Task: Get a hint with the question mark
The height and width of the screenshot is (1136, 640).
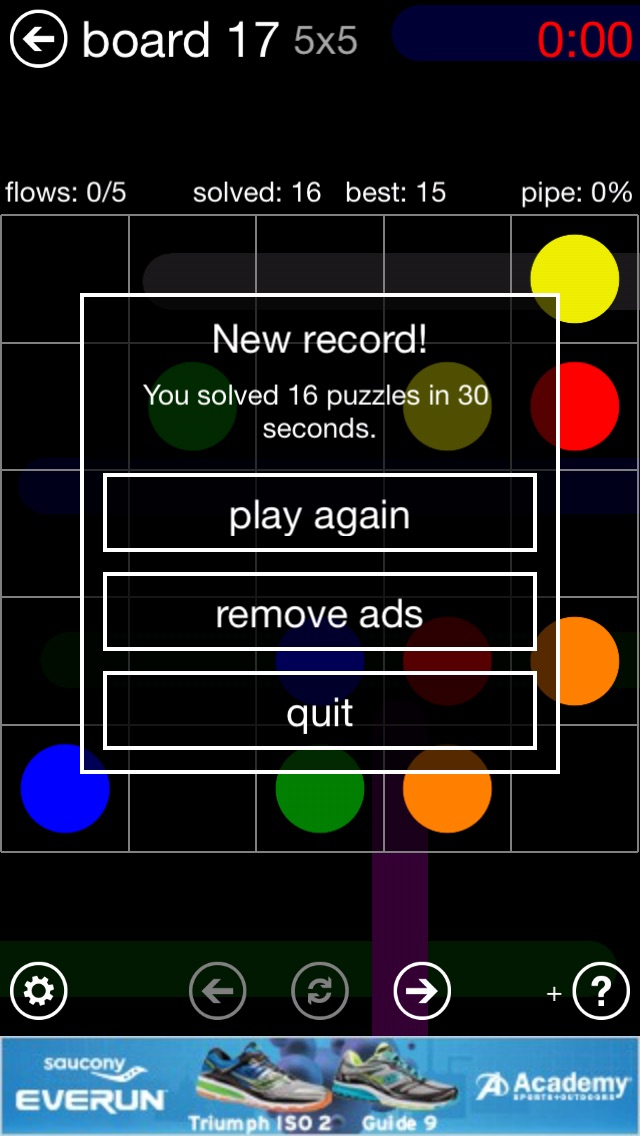Action: click(600, 991)
